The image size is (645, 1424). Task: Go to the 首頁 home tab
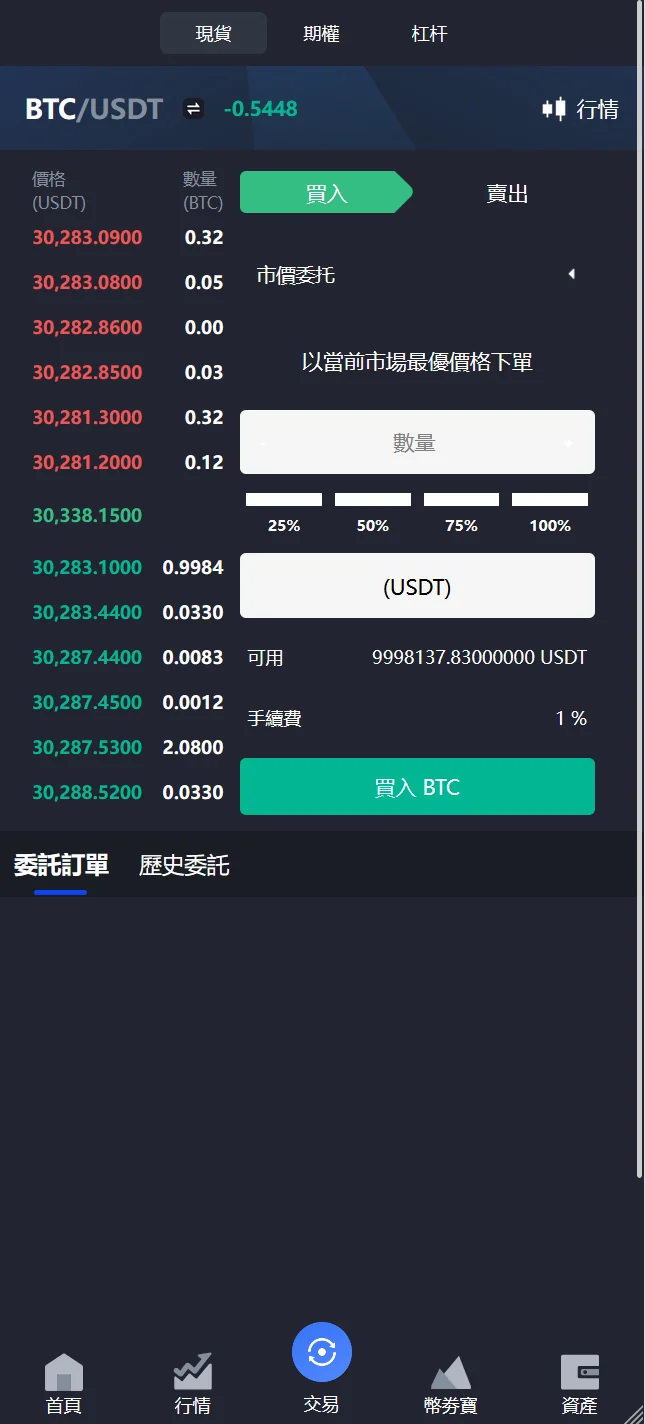tap(64, 1383)
